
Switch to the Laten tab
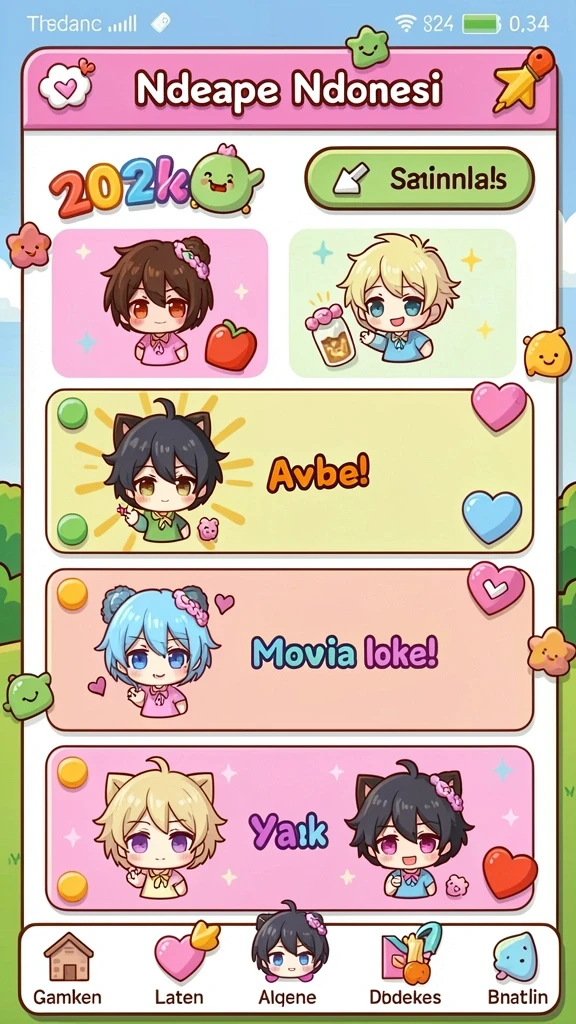(179, 969)
